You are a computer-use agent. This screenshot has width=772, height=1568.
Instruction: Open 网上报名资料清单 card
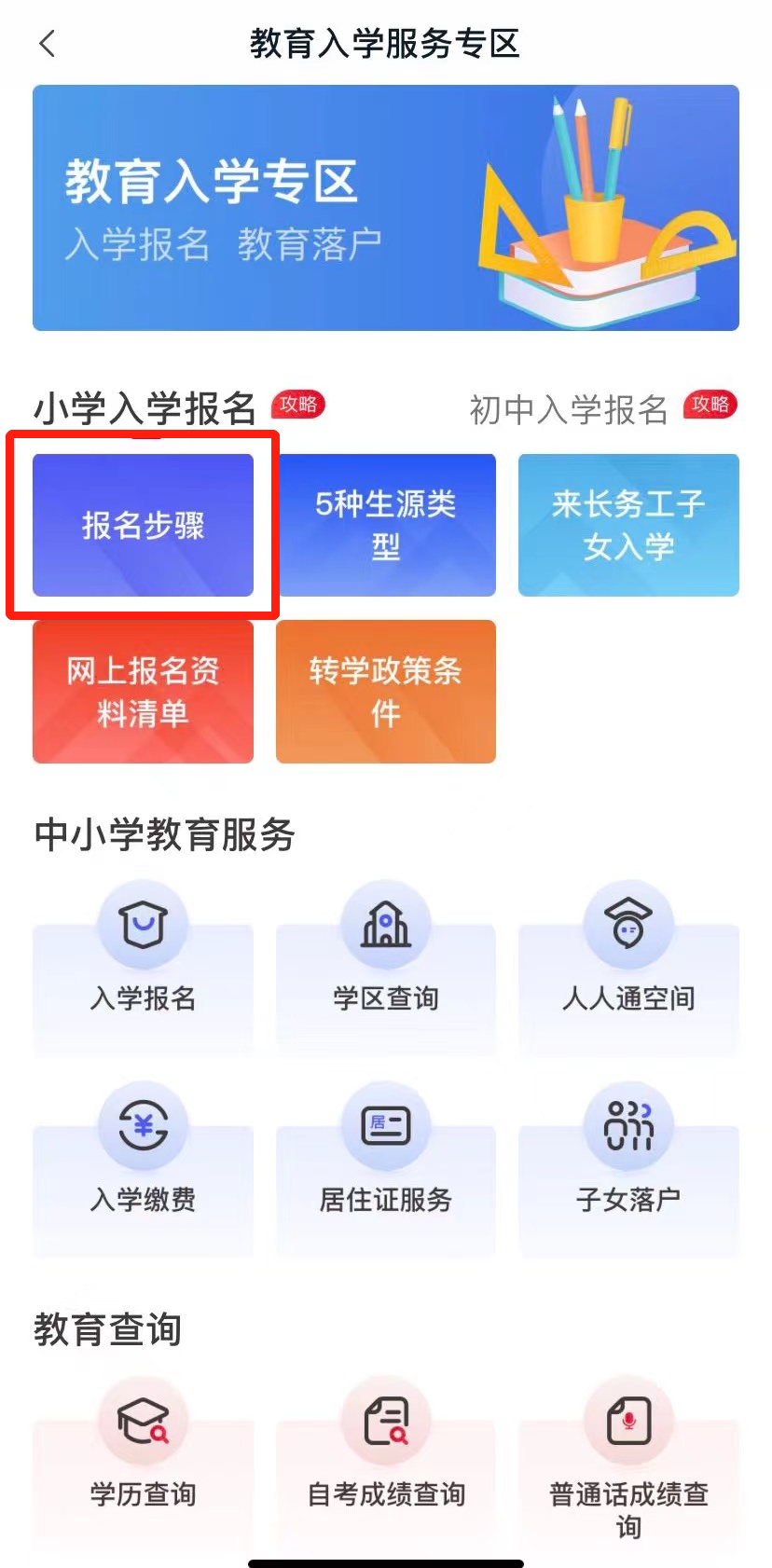point(143,692)
